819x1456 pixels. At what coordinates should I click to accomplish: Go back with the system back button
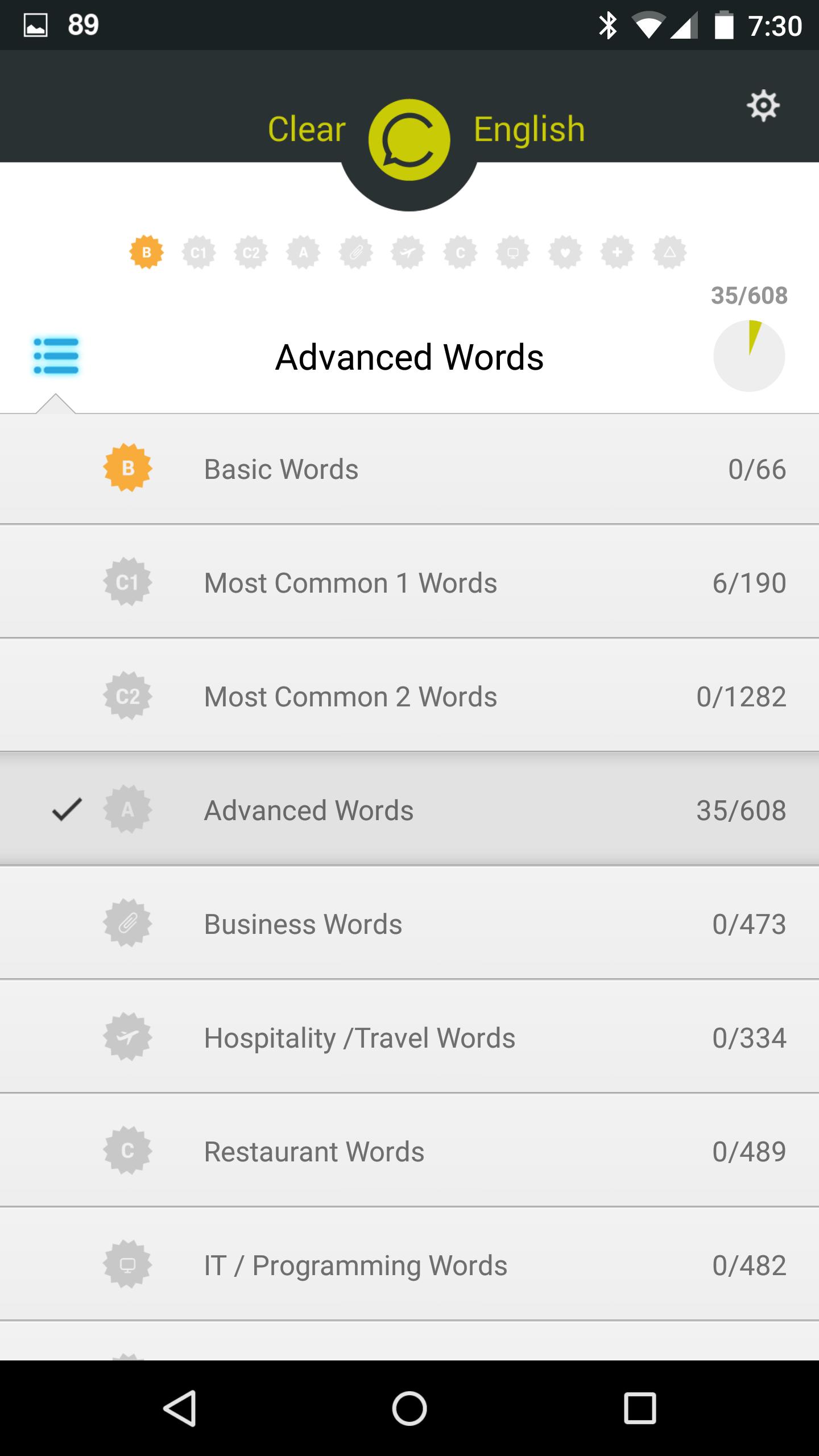[x=180, y=1408]
